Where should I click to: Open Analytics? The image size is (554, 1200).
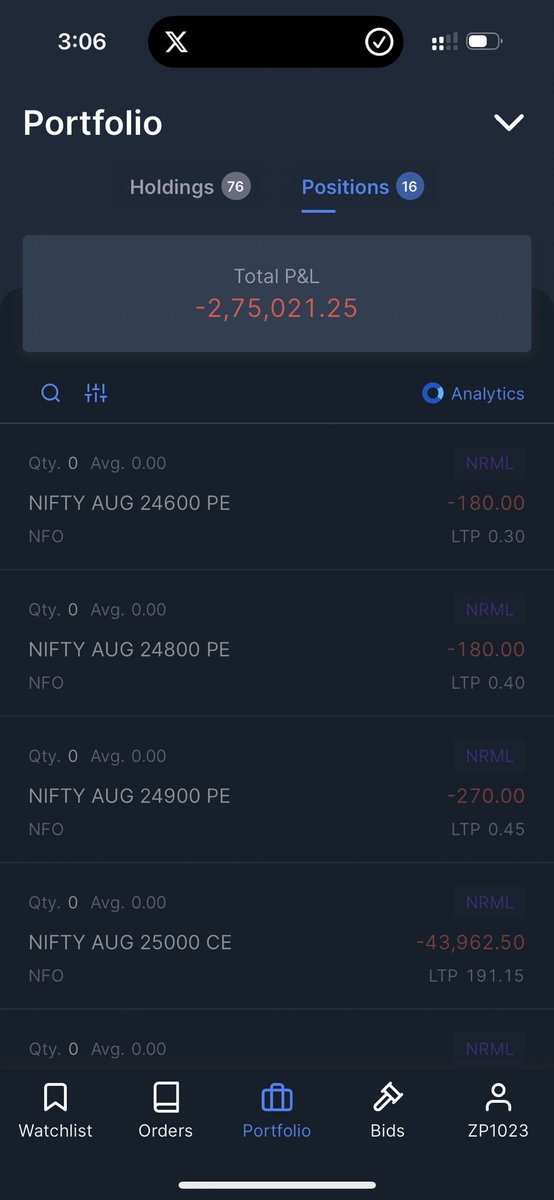pos(473,393)
